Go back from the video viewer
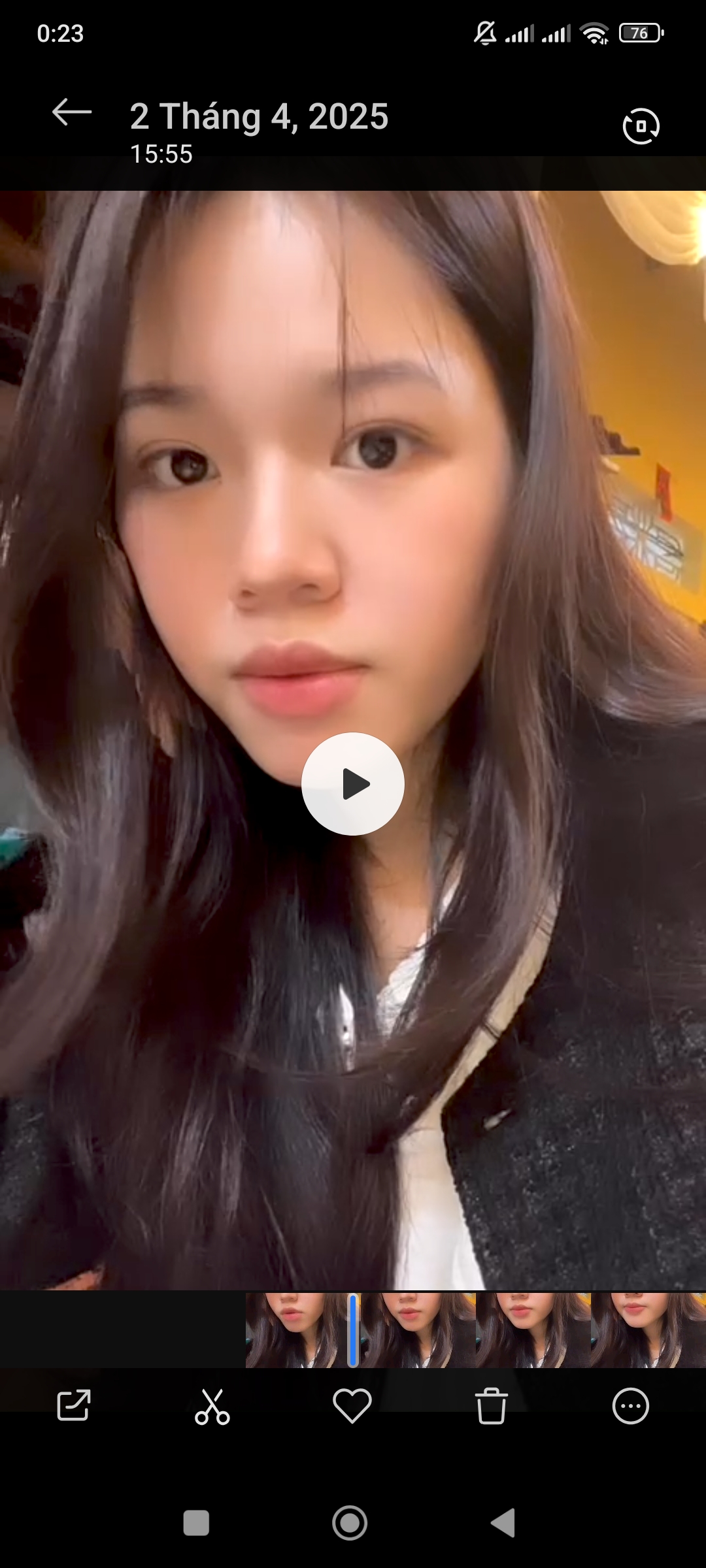The image size is (706, 1568). click(72, 112)
